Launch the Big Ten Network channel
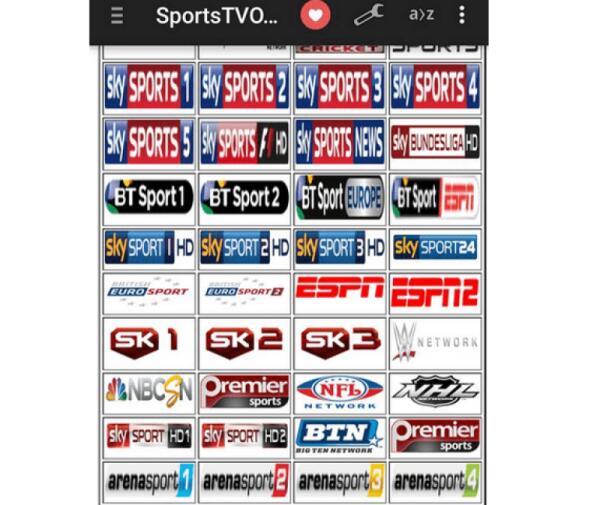 coord(340,436)
